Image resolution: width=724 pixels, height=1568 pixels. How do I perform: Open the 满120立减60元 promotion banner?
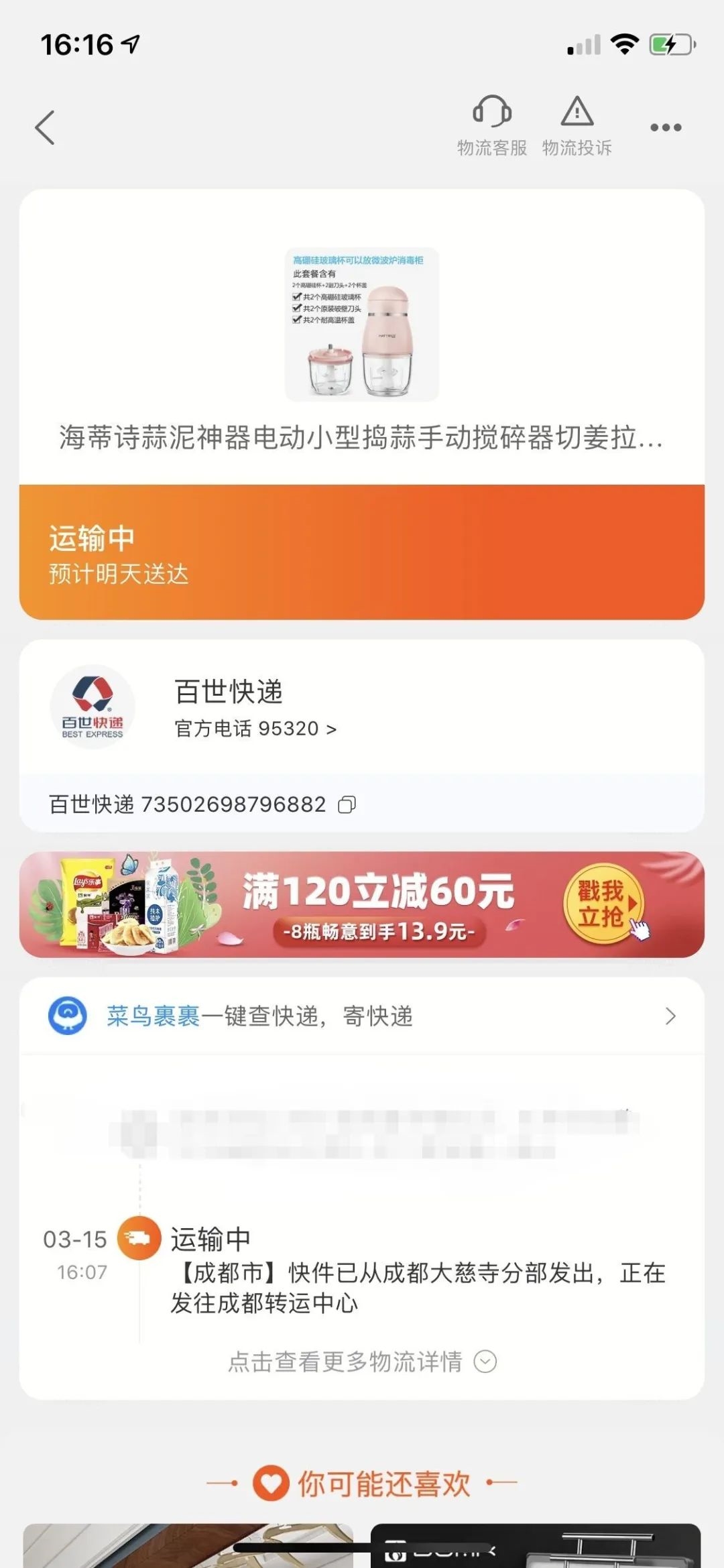point(362,903)
